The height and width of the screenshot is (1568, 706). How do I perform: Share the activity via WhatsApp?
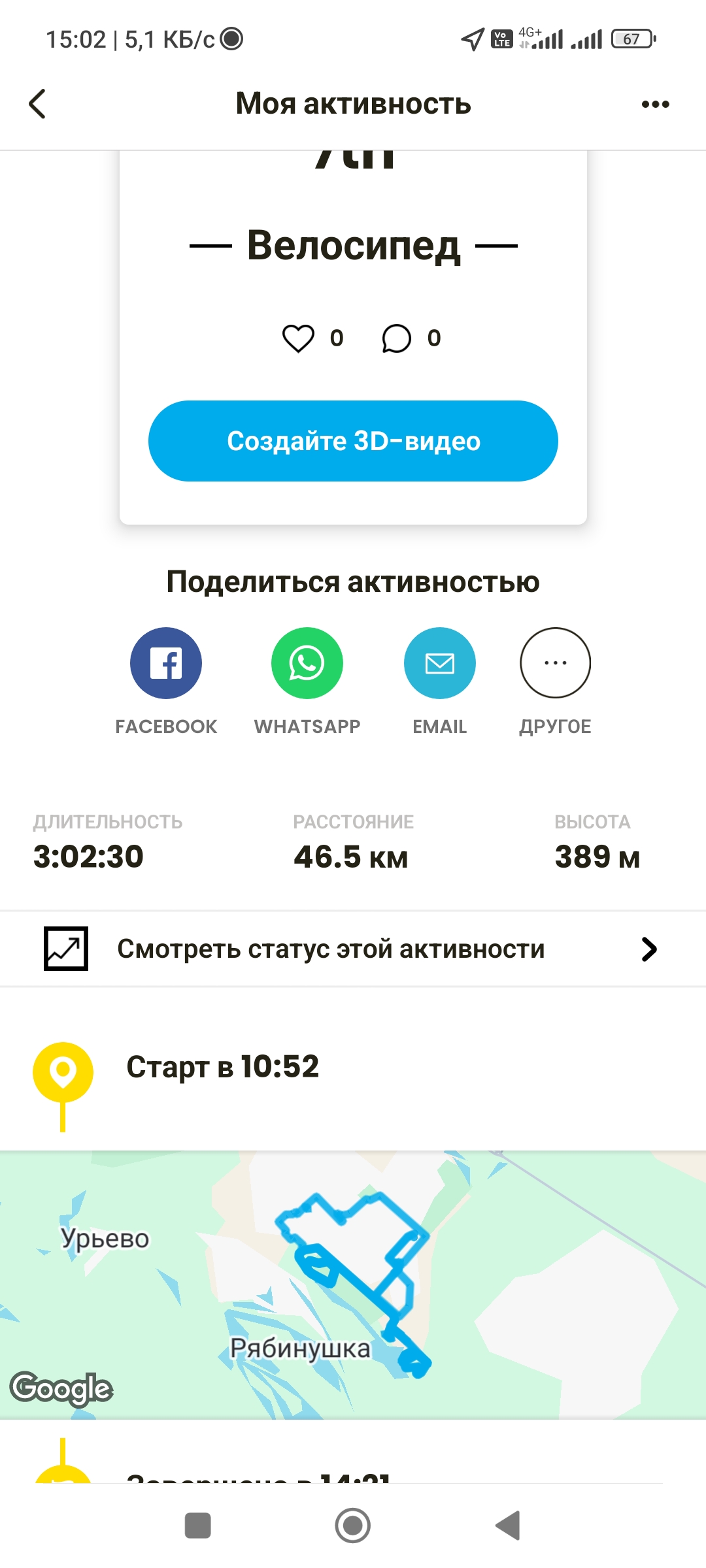coord(307,663)
